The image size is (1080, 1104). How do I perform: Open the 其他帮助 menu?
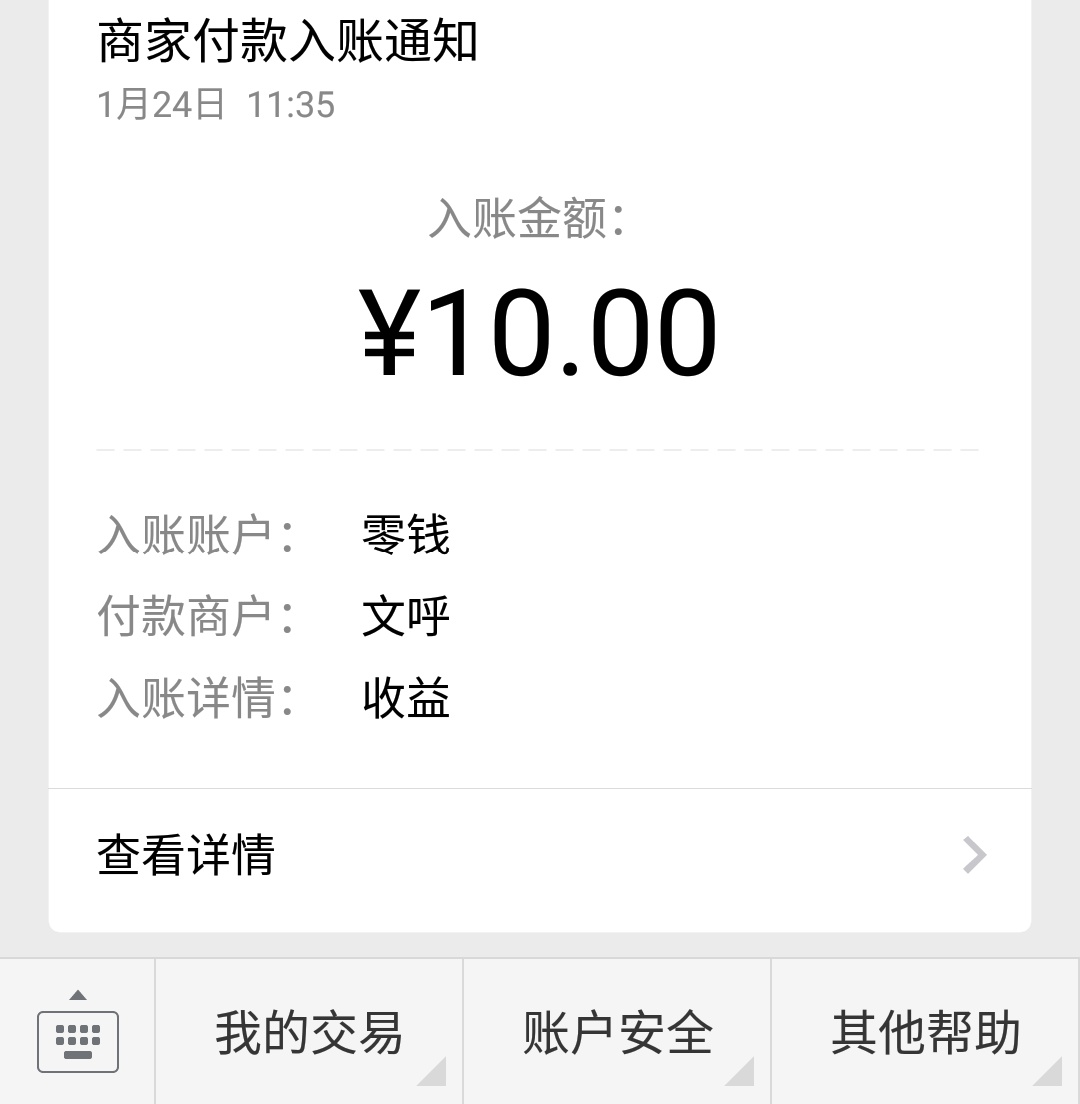coord(925,1034)
